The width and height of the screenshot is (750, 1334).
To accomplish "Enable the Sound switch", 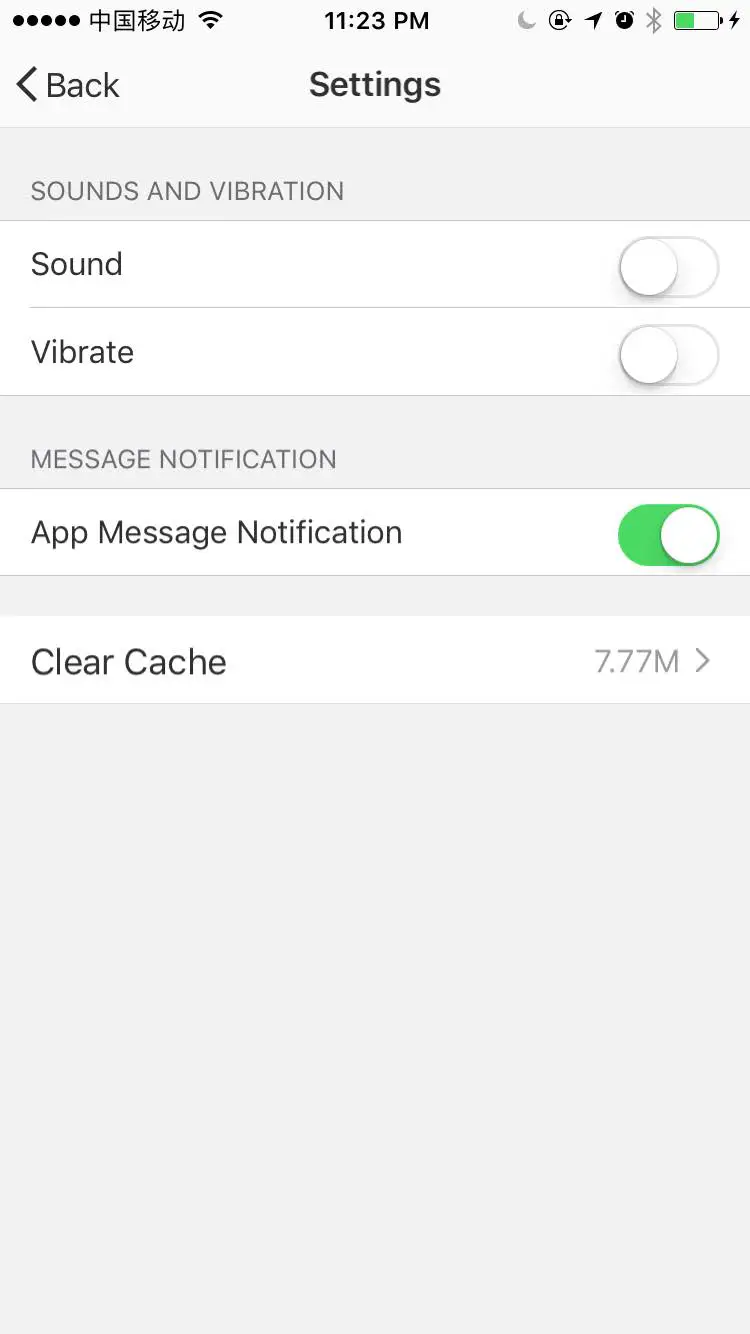I will [x=668, y=266].
